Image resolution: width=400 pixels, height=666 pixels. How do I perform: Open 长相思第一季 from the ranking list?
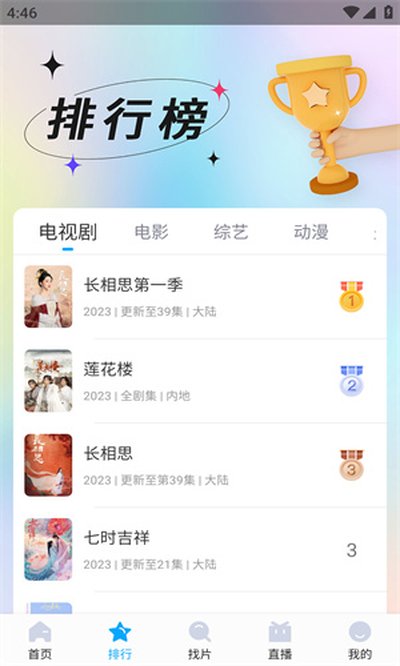200,297
